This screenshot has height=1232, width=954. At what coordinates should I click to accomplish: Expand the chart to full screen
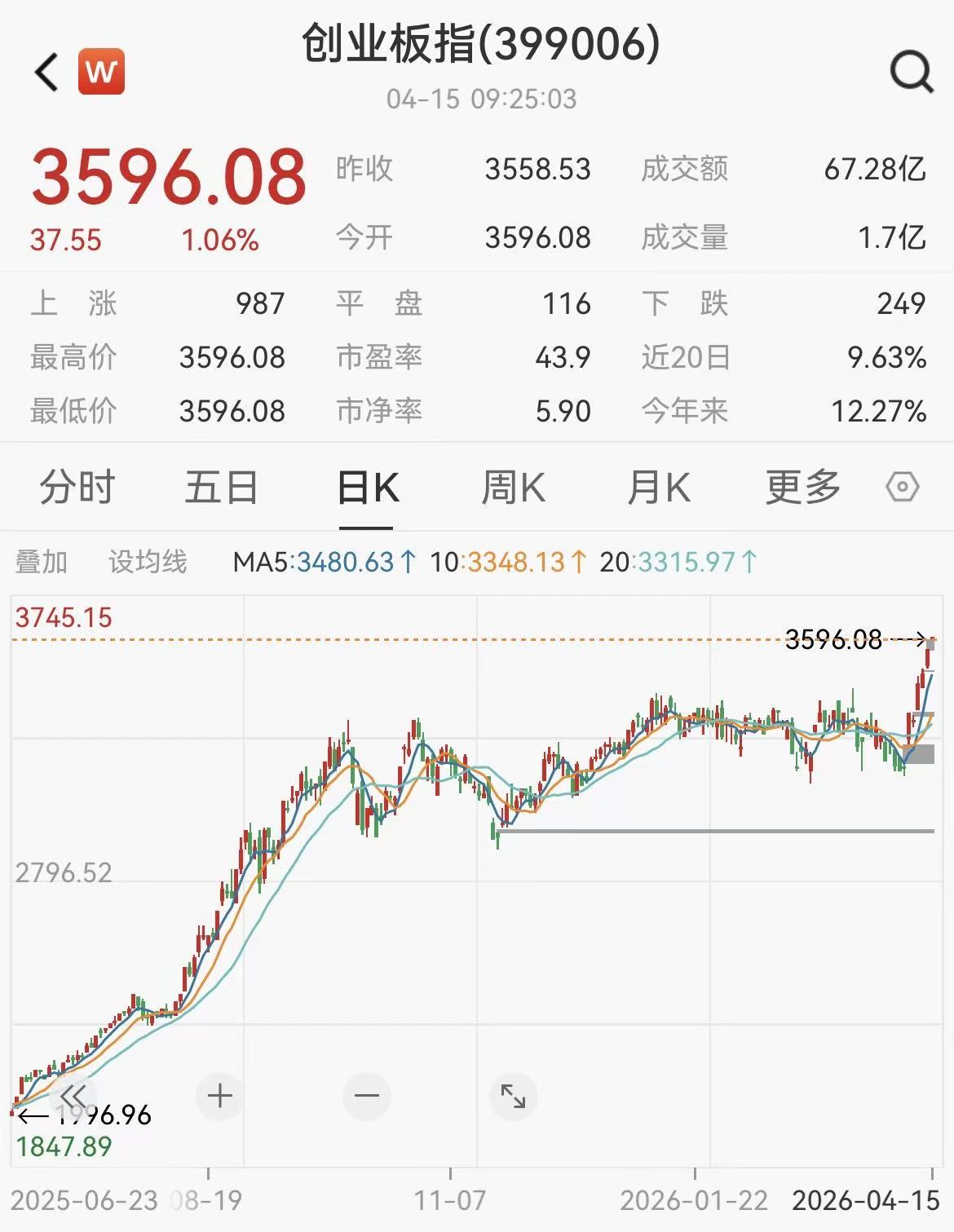coord(513,1096)
